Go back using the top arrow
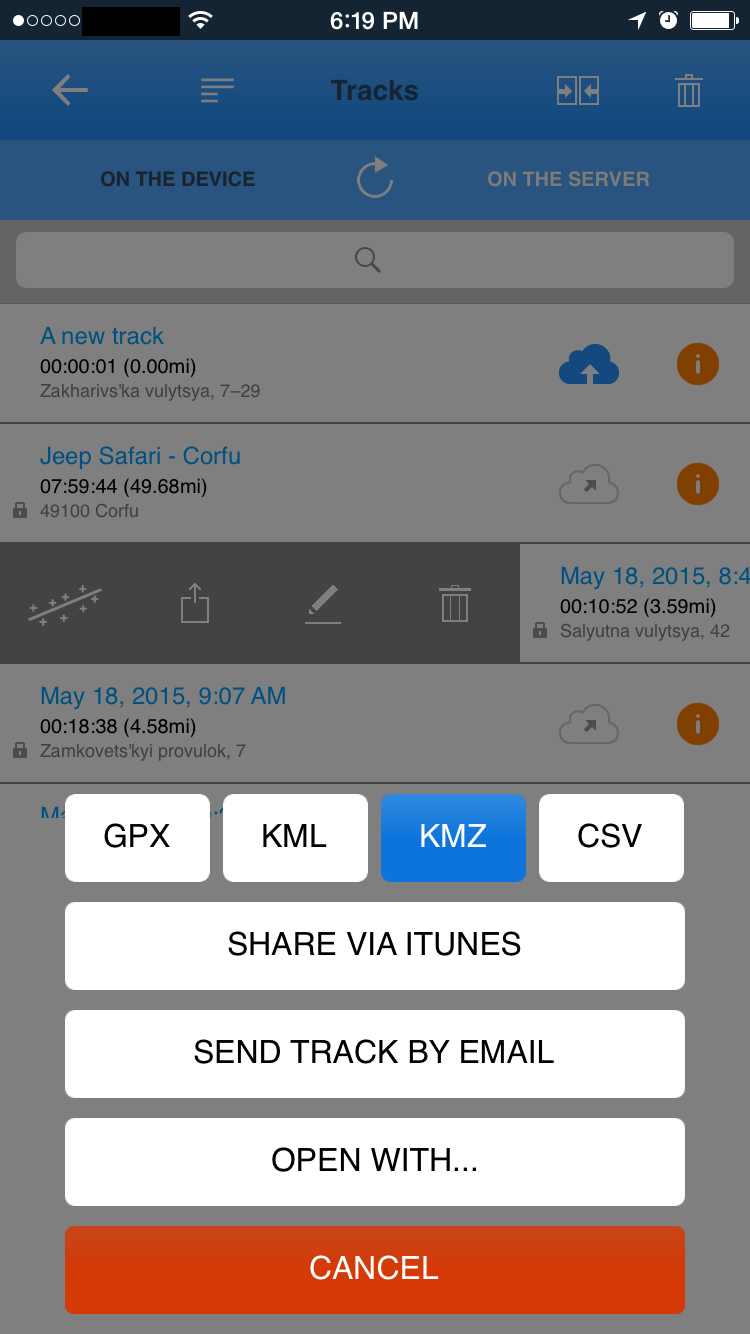 pos(70,91)
